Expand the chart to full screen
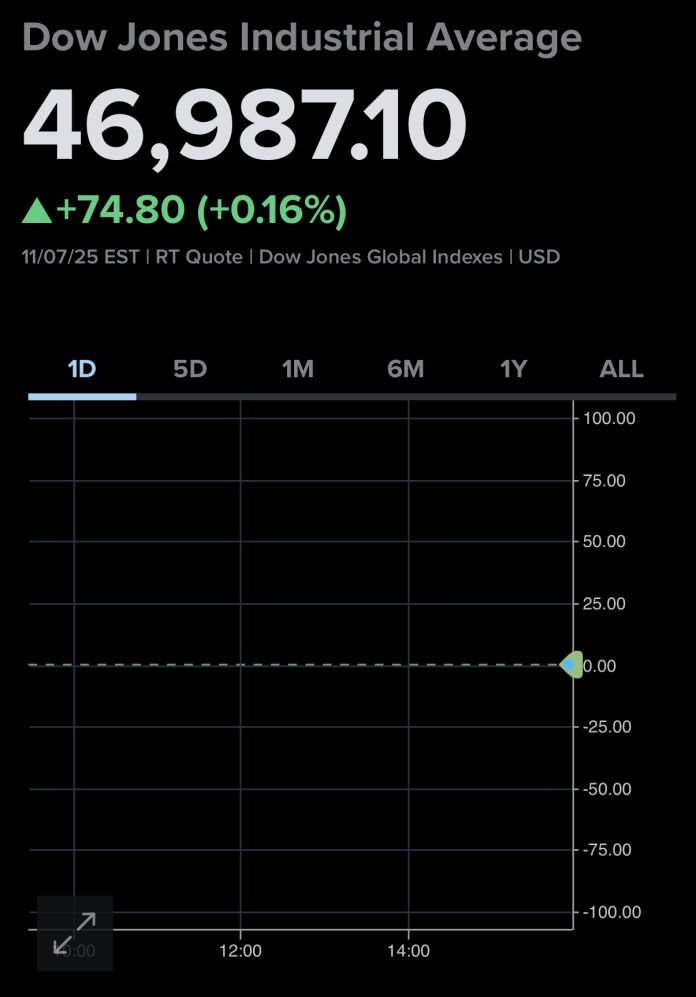 click(75, 932)
